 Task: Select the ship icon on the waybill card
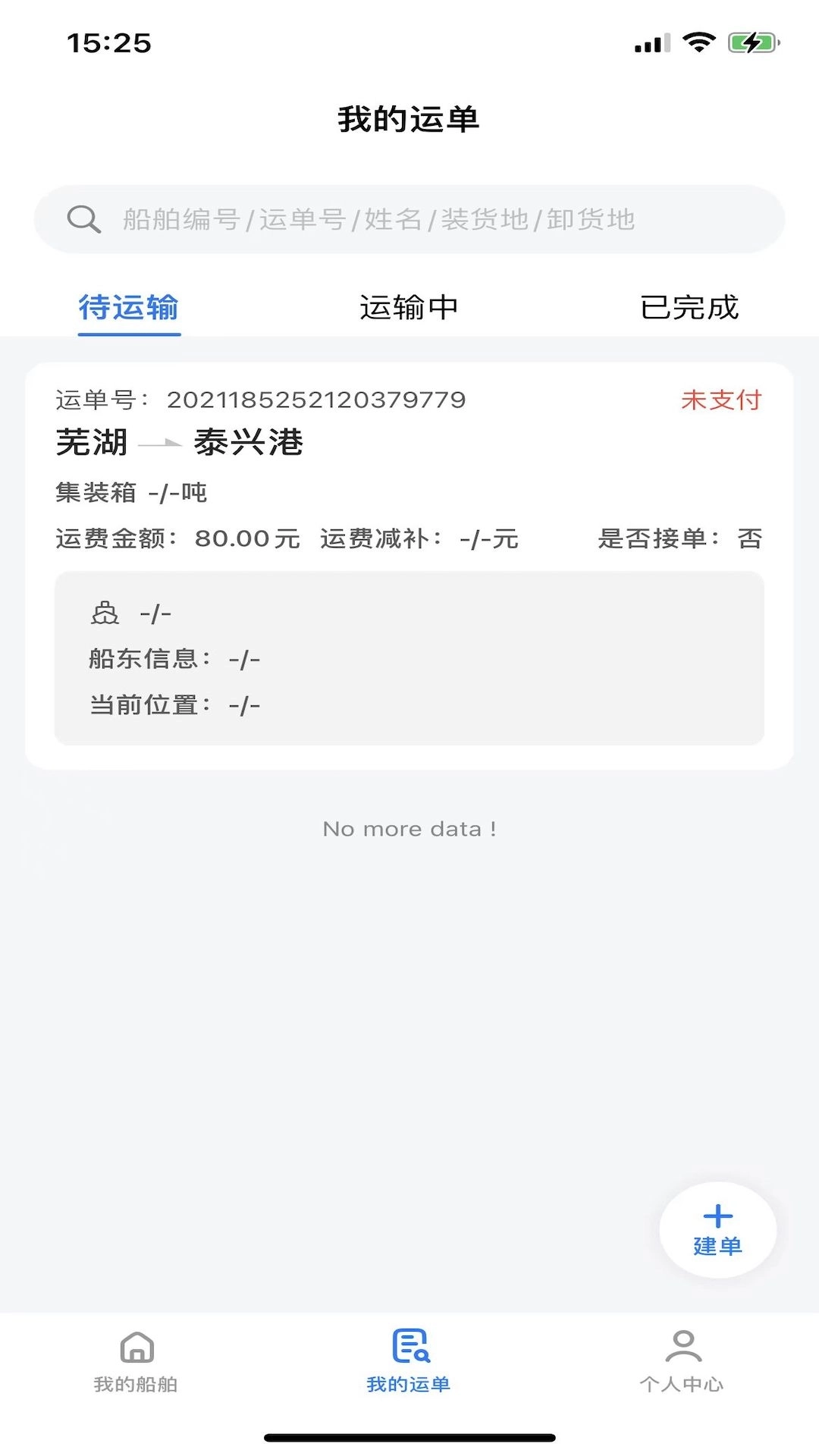coord(105,612)
